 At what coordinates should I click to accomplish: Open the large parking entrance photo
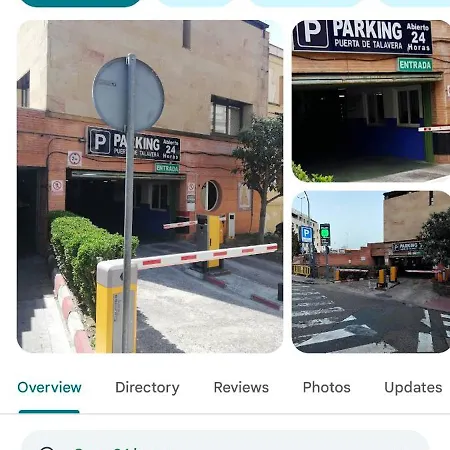(150, 186)
